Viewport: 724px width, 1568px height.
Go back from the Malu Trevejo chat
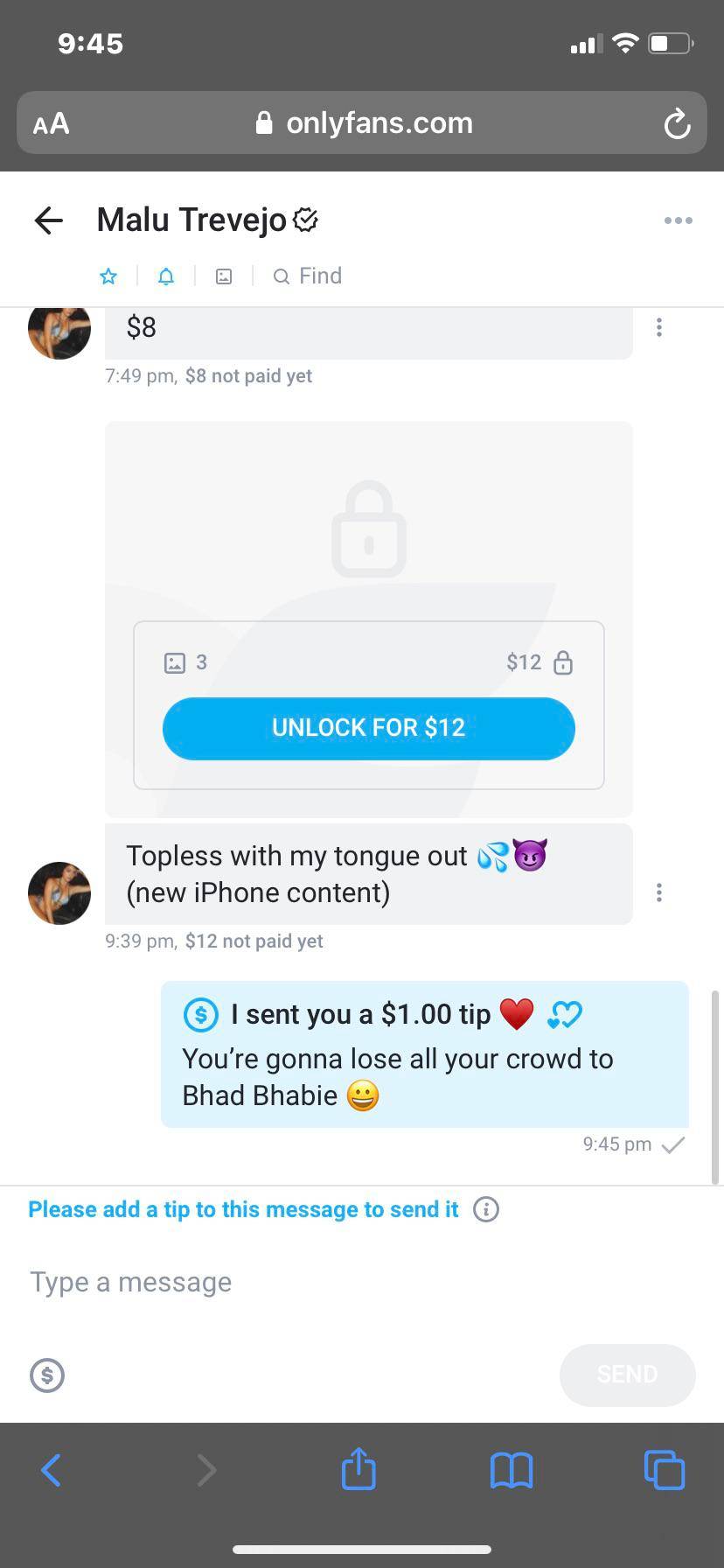[x=49, y=220]
